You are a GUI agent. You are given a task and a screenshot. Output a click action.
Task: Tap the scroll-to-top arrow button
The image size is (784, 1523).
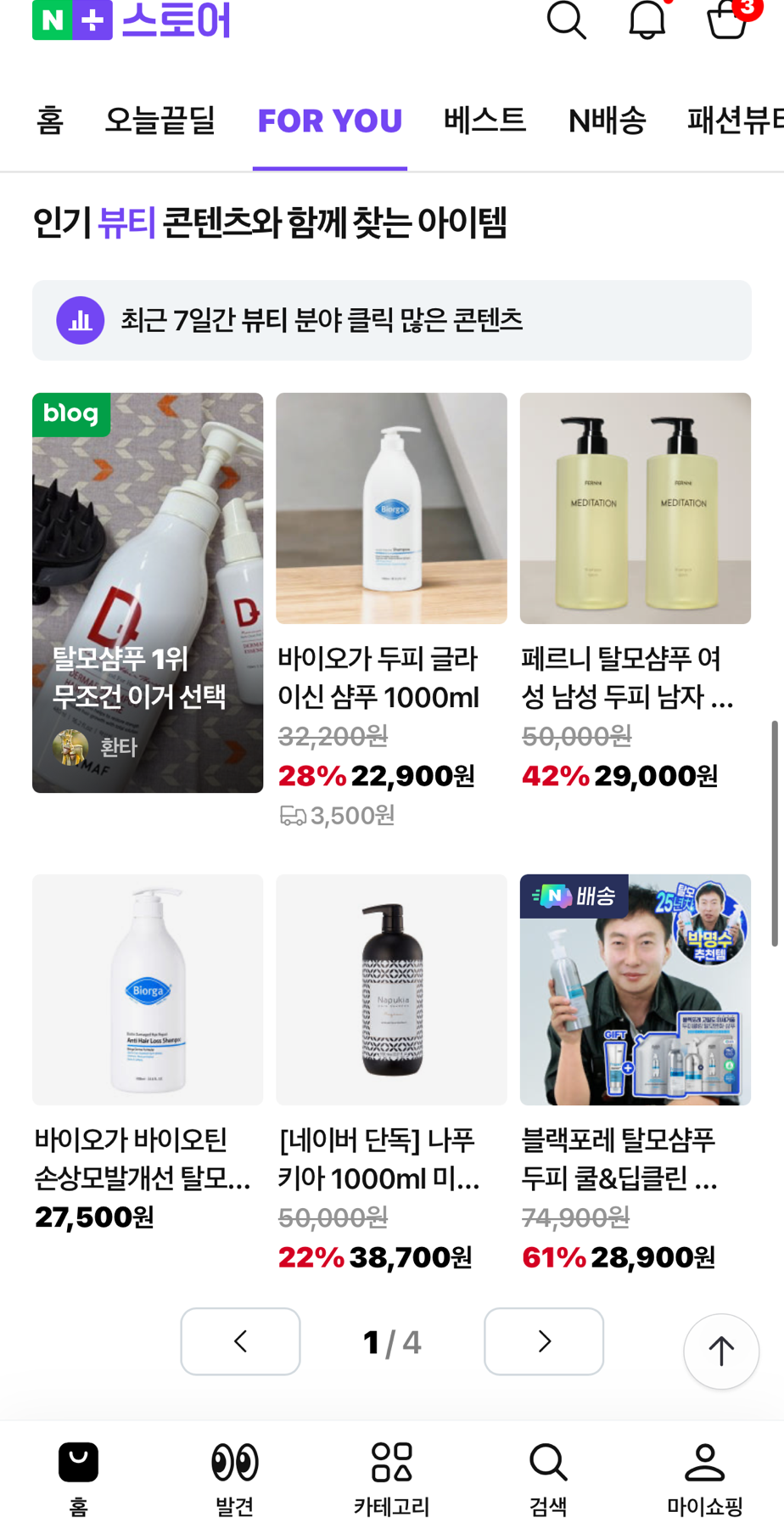[x=721, y=1352]
